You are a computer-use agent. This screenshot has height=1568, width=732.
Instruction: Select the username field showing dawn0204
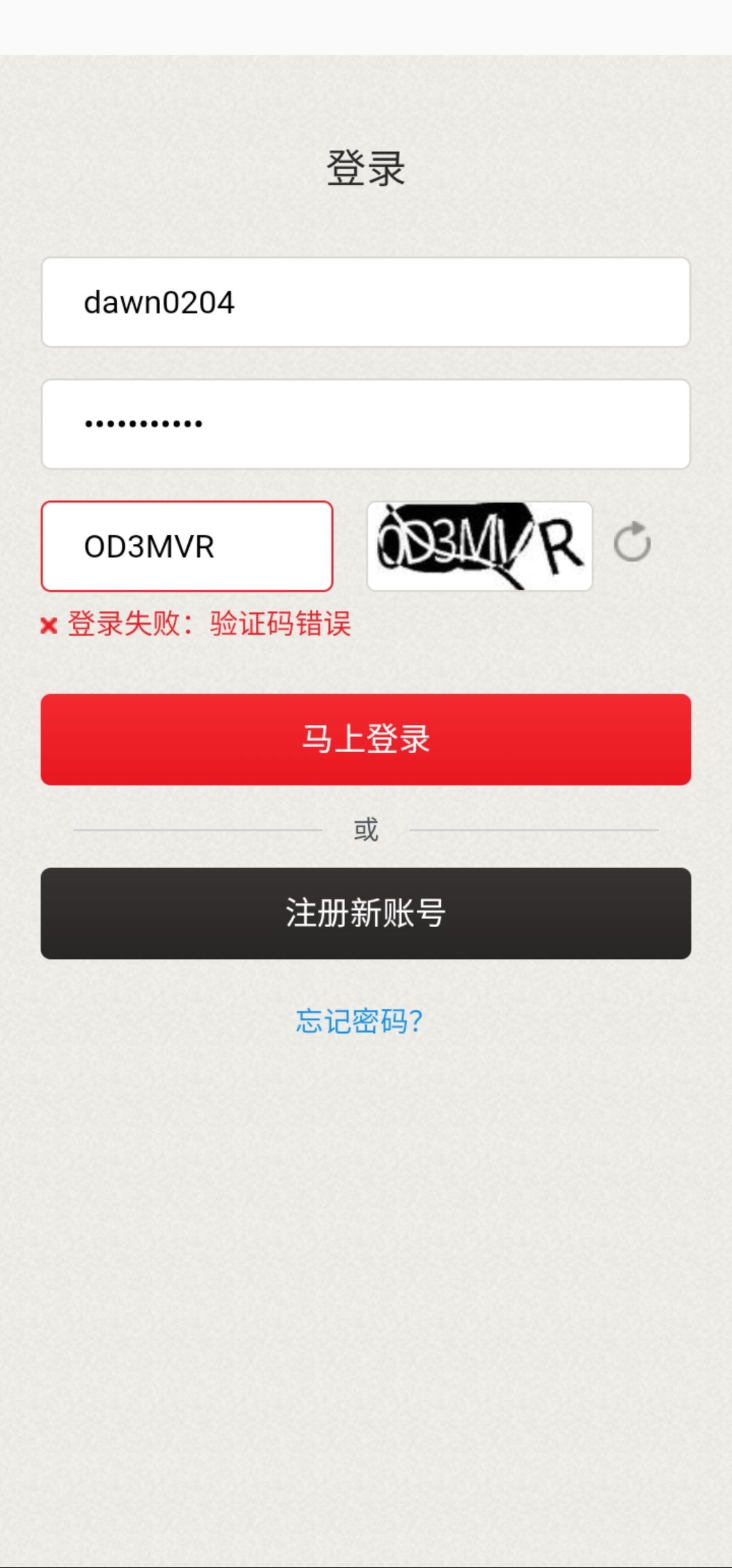tap(366, 302)
